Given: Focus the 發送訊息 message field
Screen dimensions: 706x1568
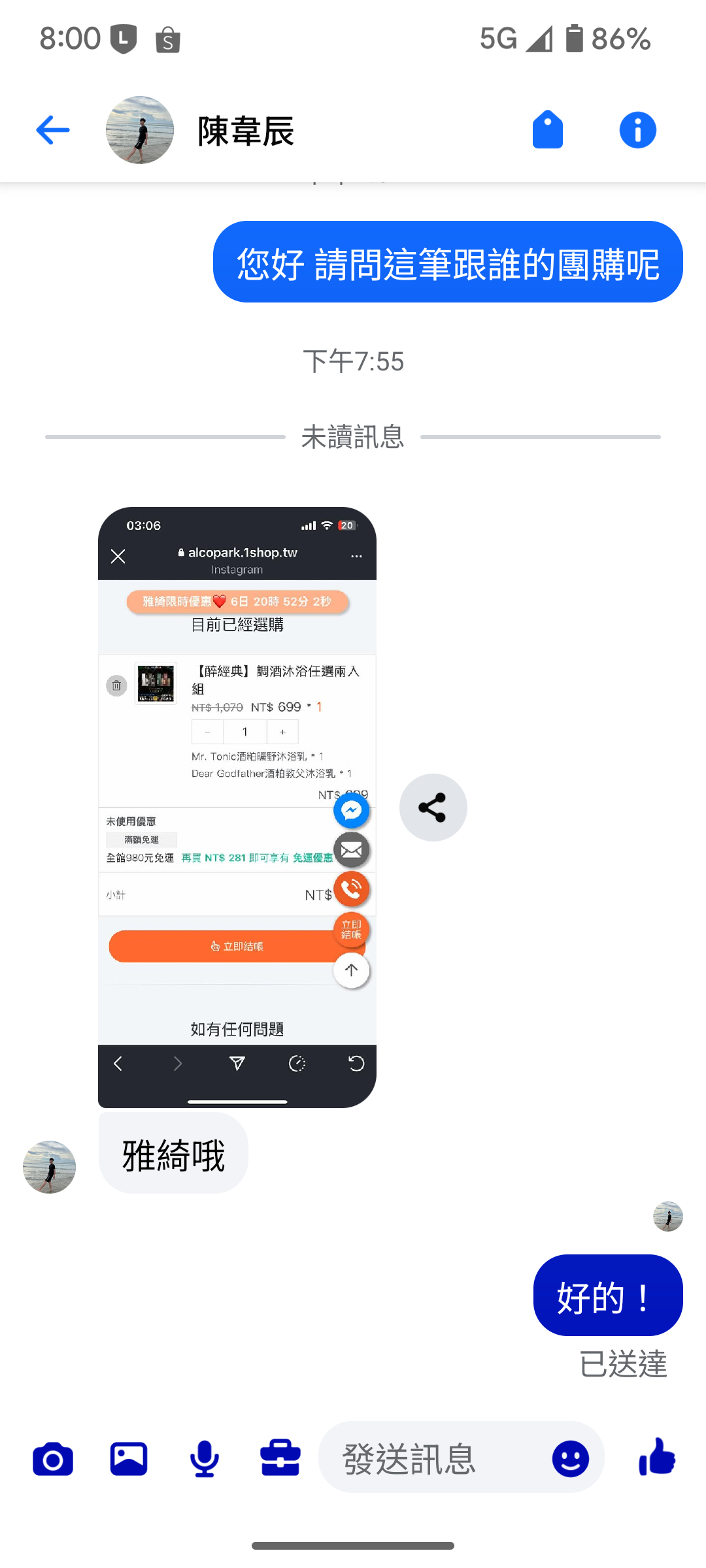Looking at the screenshot, I should click(x=431, y=1459).
